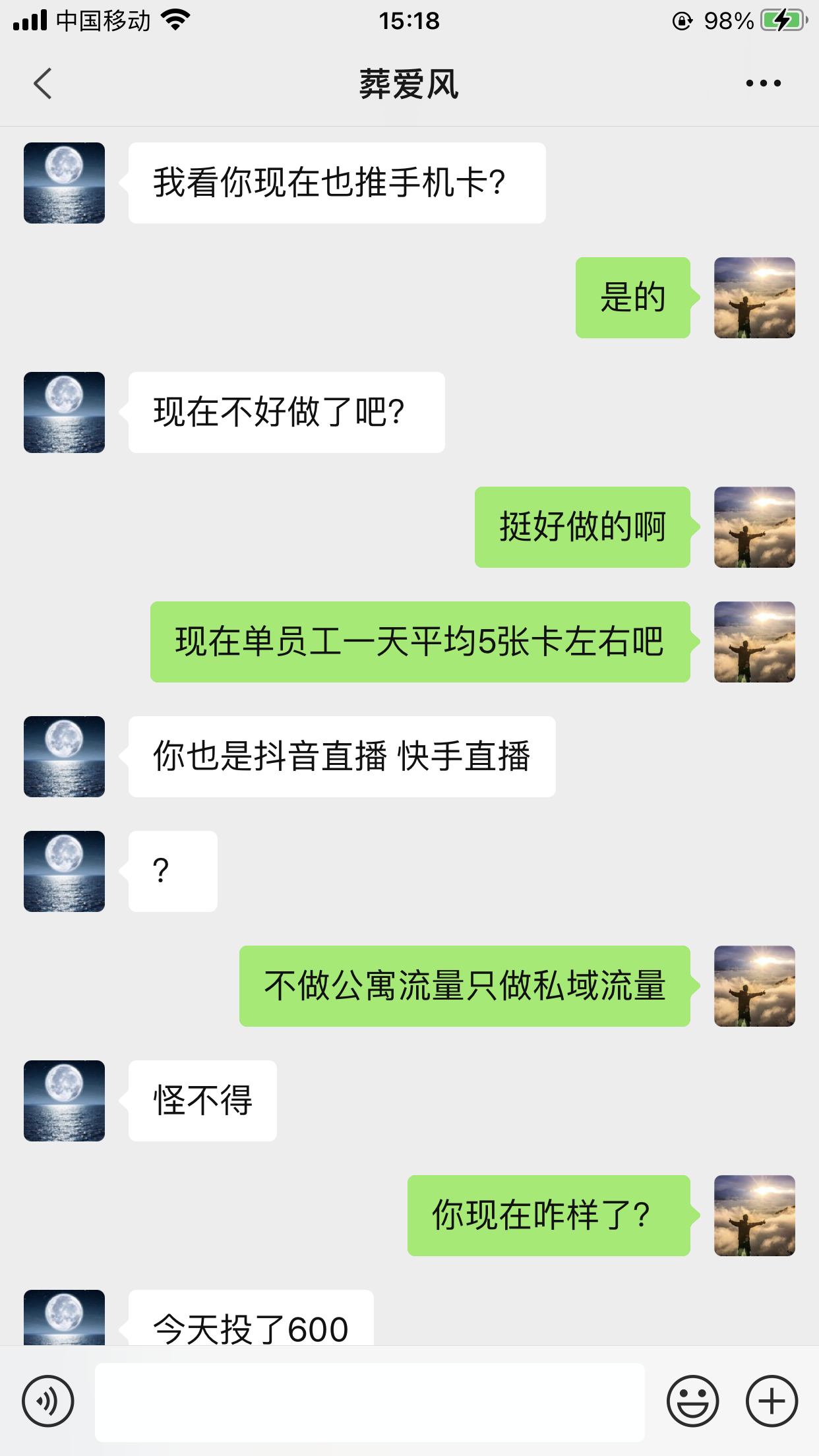Tap the back arrow to leave the chat
Viewport: 819px width, 1456px height.
click(42, 83)
